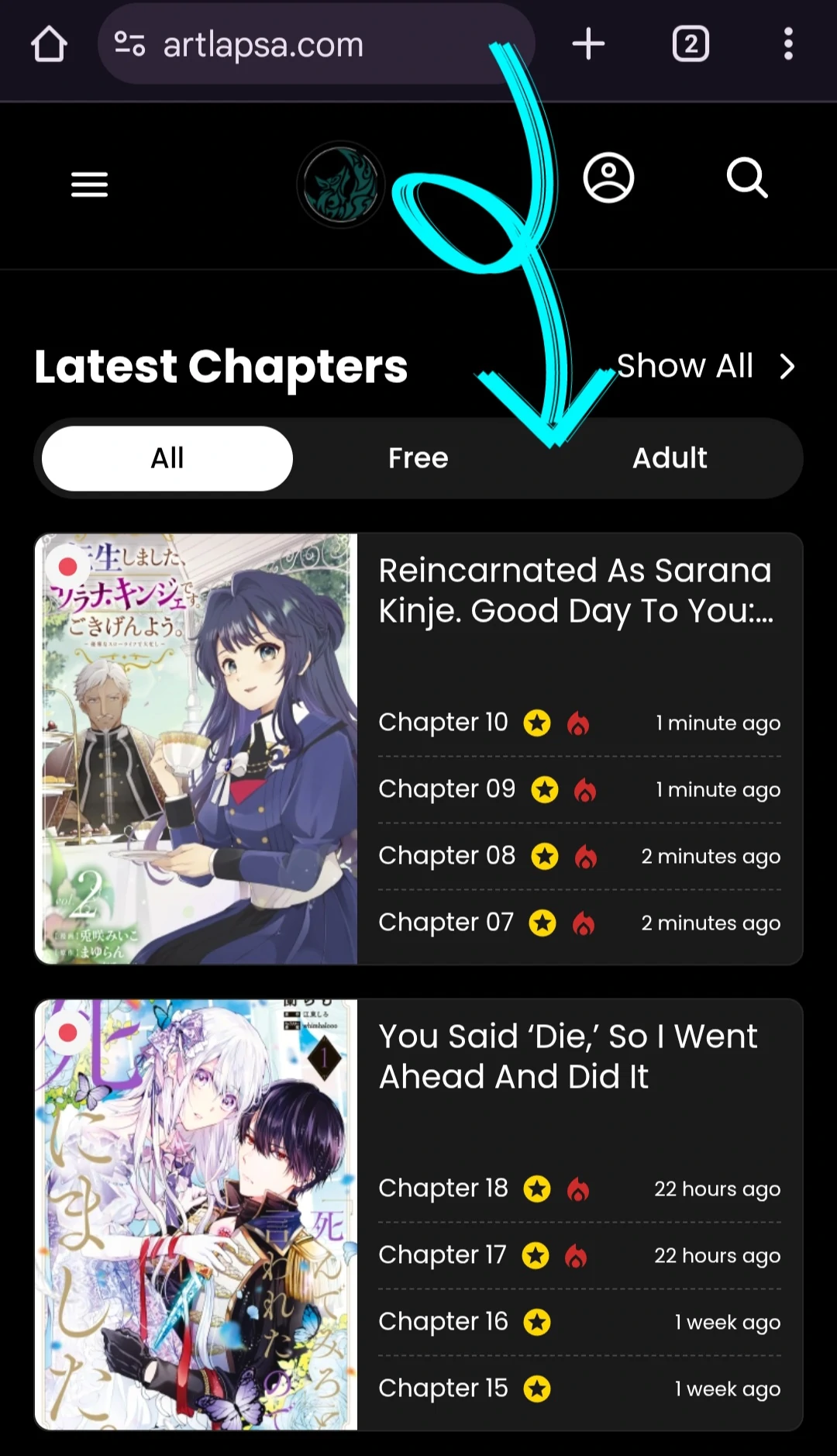
Task: Open the browser overflow menu
Action: (x=788, y=44)
